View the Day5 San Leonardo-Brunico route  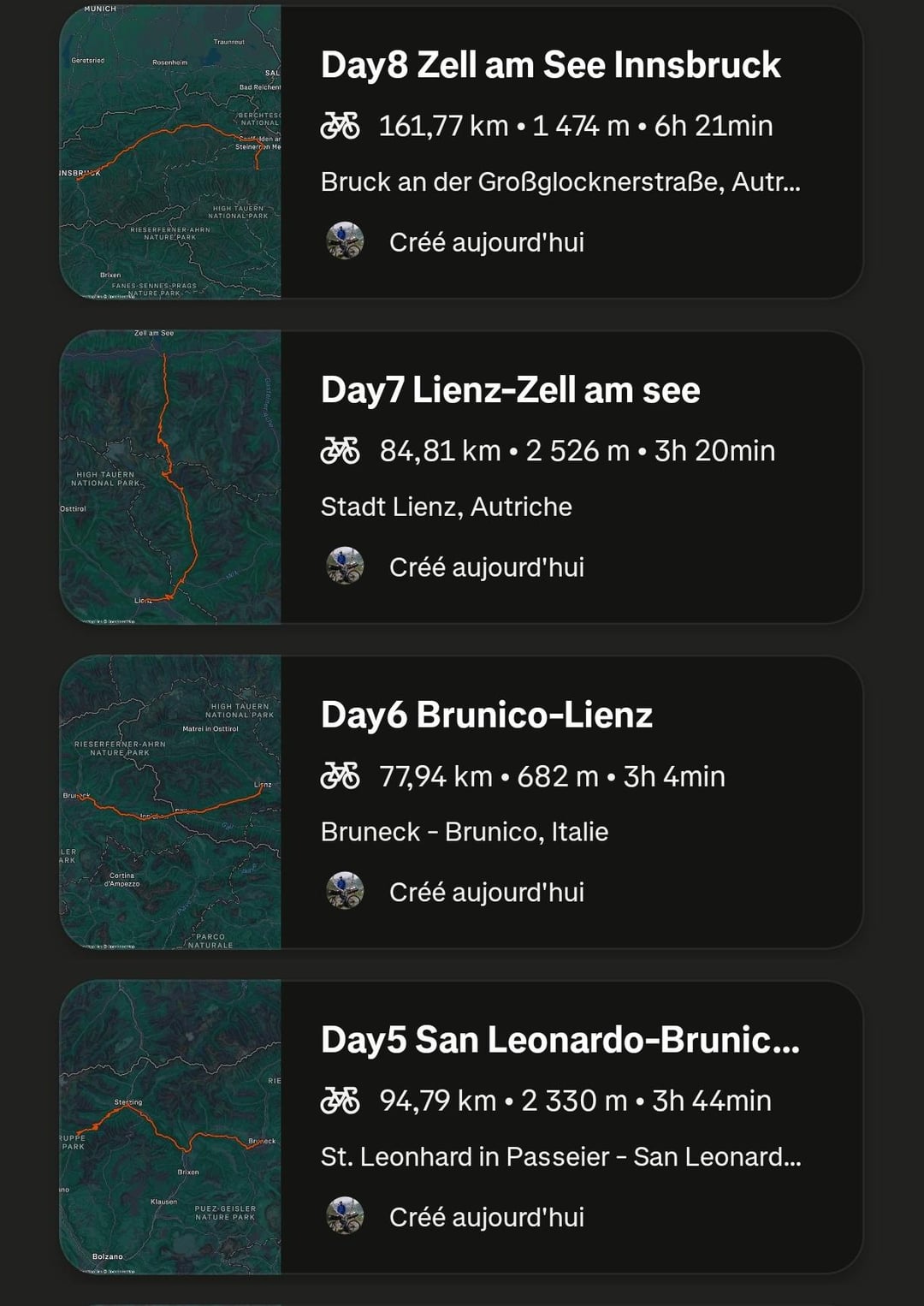point(560,1041)
